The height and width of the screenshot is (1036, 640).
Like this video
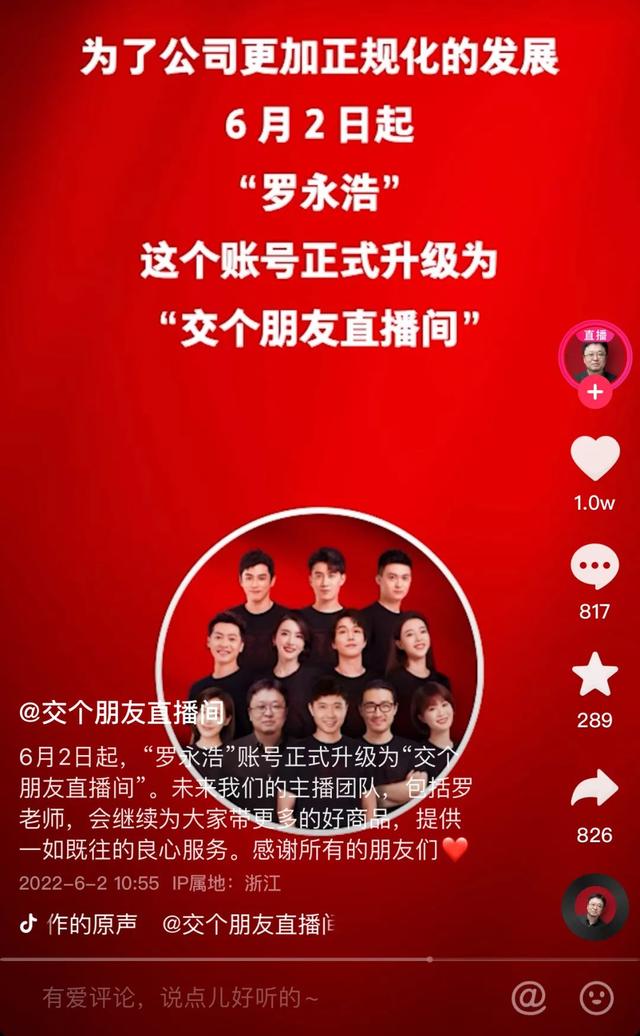click(x=595, y=459)
